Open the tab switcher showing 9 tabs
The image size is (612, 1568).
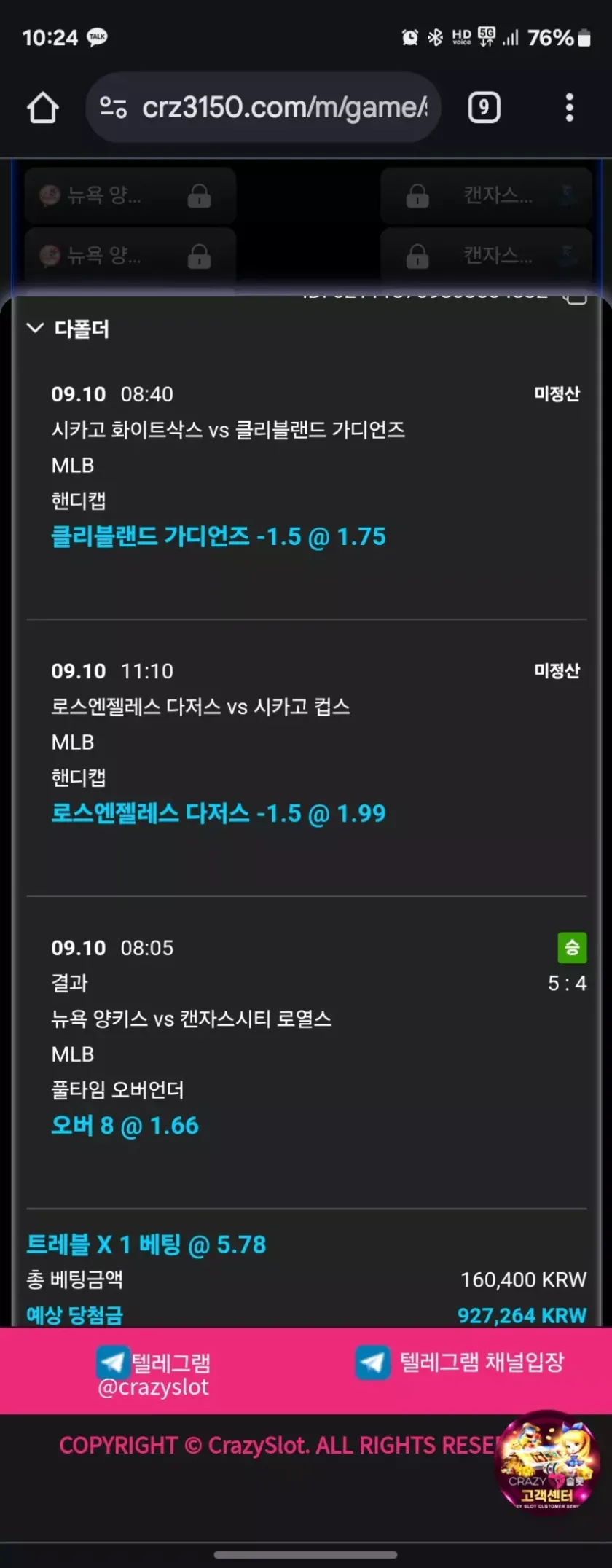click(484, 108)
